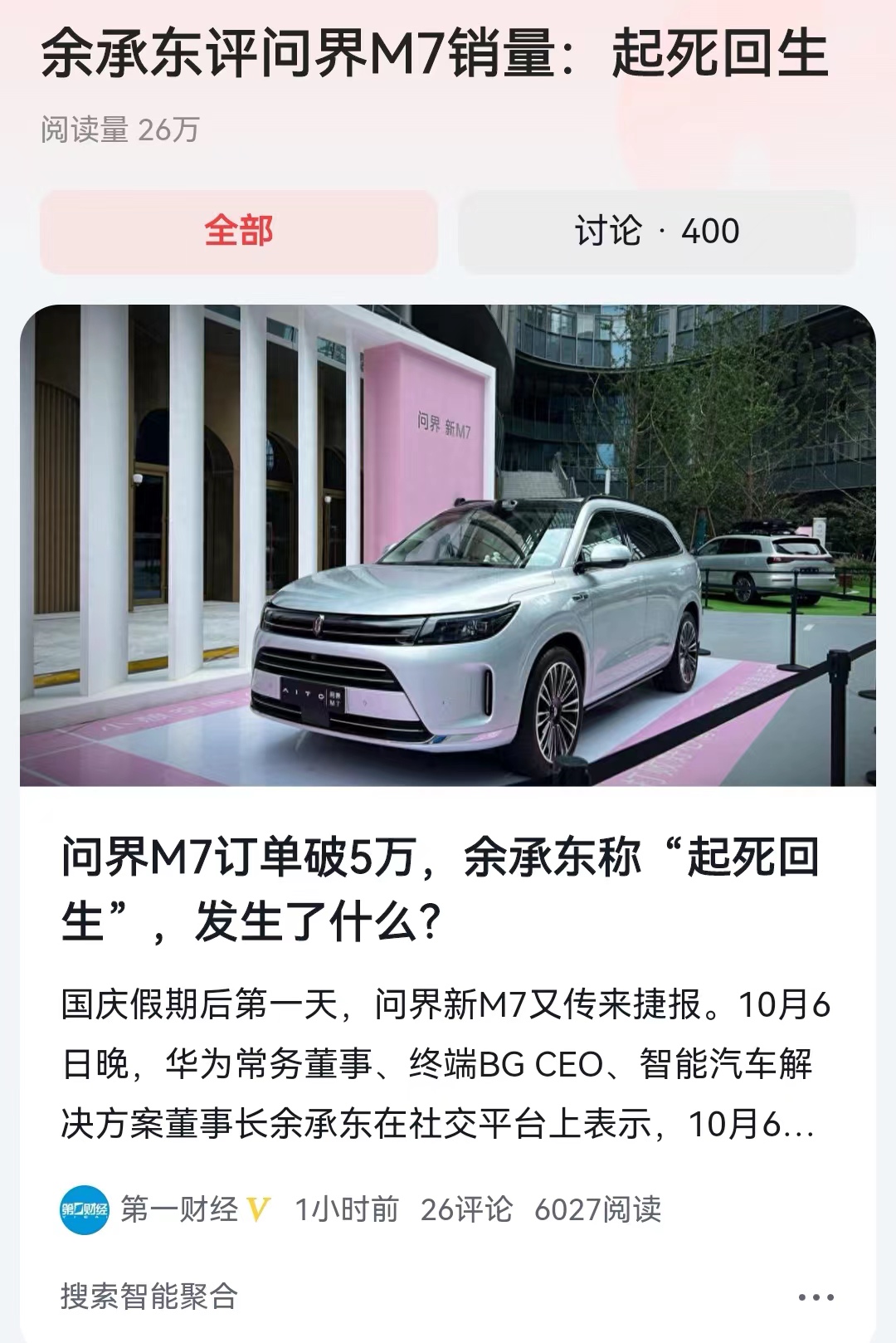
Task: Click the discussion count 400
Action: (x=709, y=232)
